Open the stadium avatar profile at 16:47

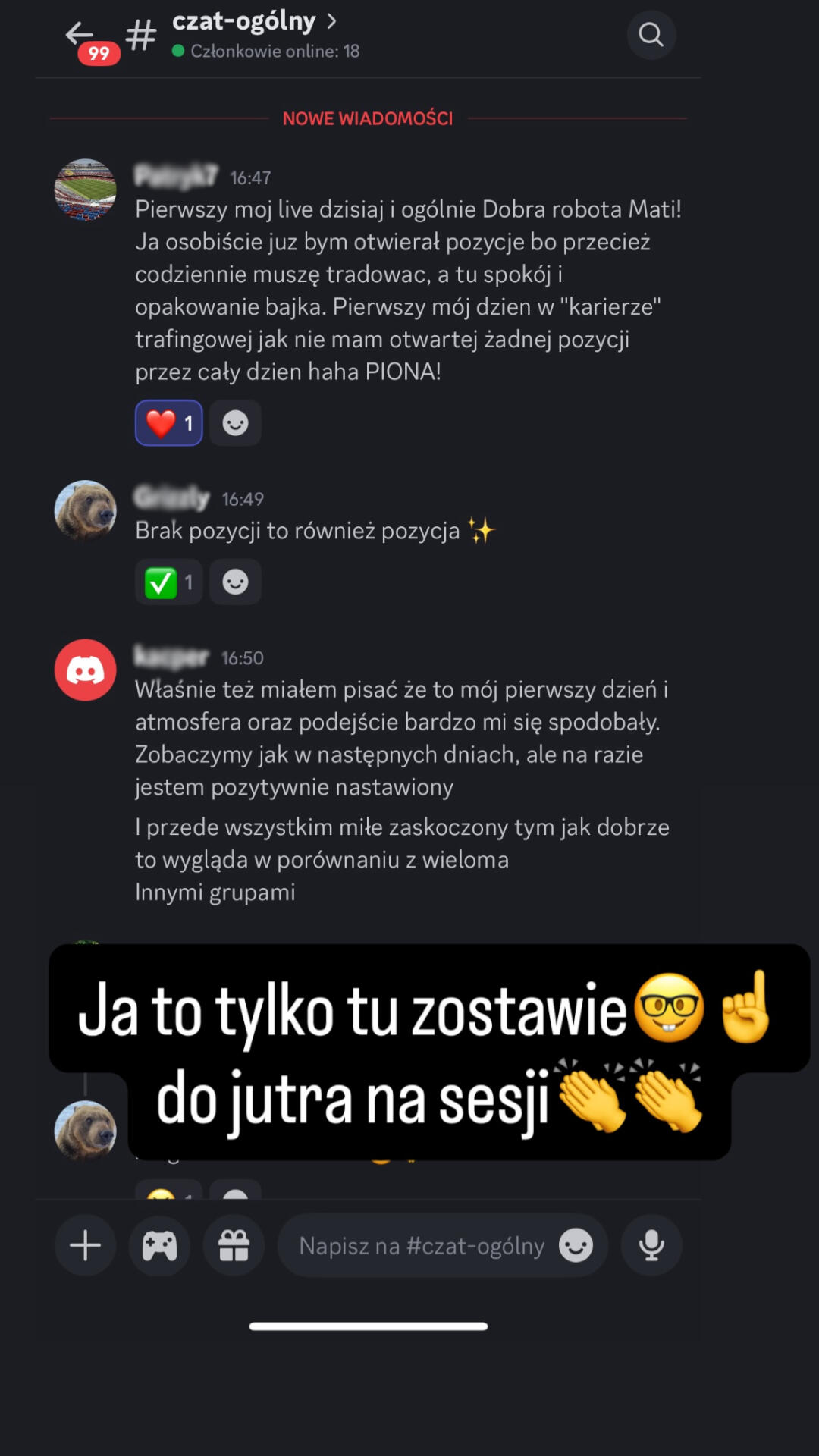point(85,190)
